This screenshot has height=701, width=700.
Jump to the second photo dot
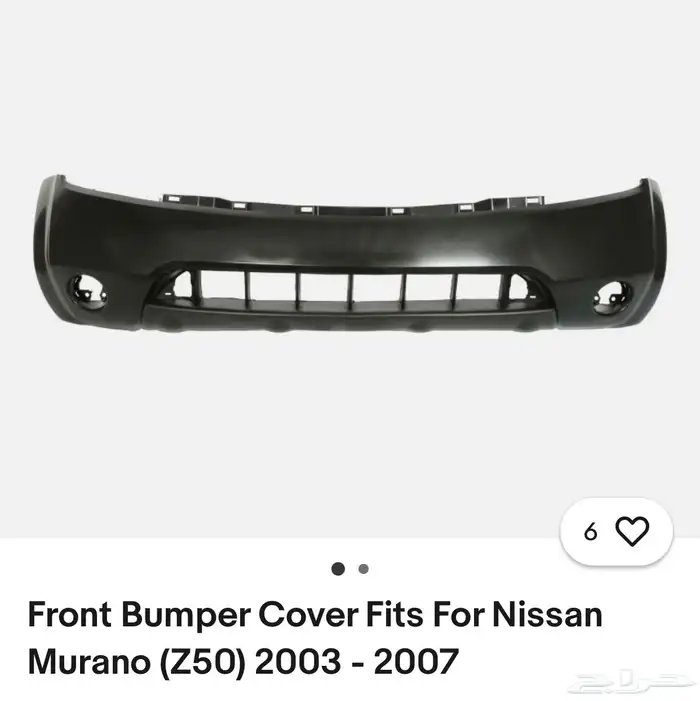pyautogui.click(x=363, y=568)
